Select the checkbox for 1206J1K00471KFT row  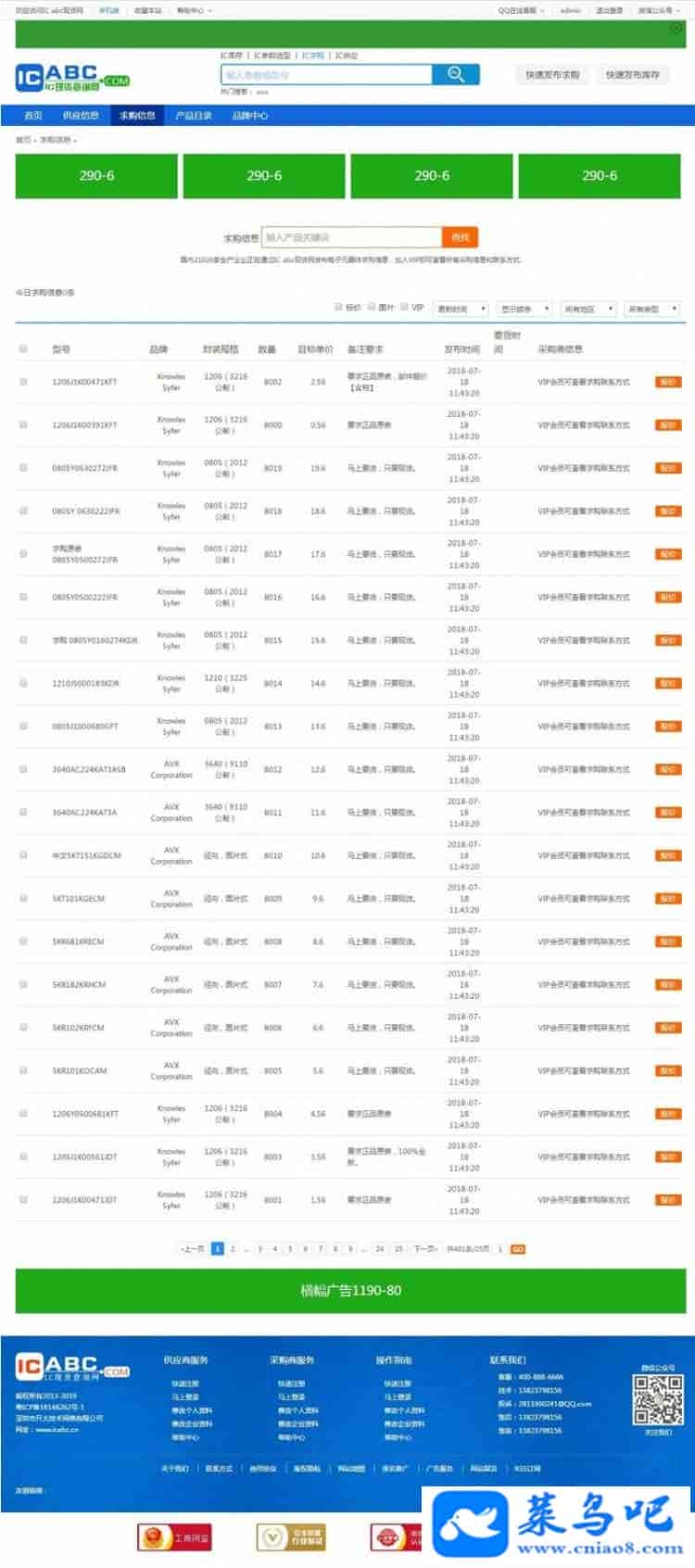[23, 382]
